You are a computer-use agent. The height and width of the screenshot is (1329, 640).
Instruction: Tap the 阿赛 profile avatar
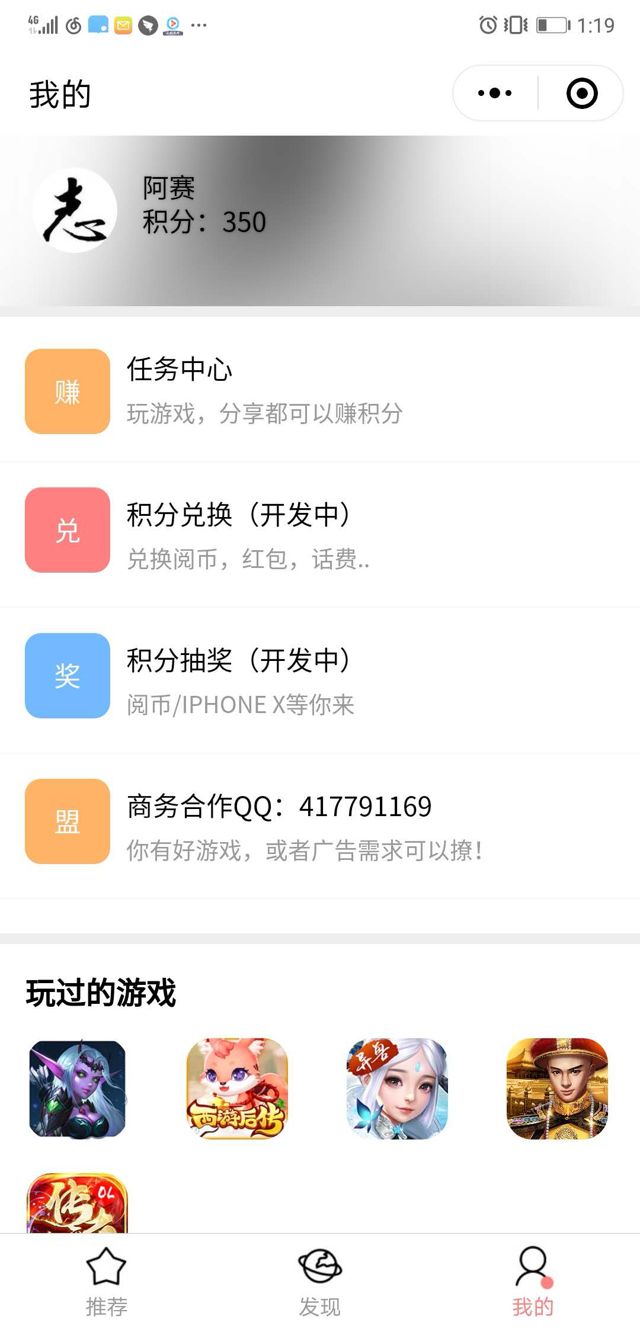click(75, 210)
